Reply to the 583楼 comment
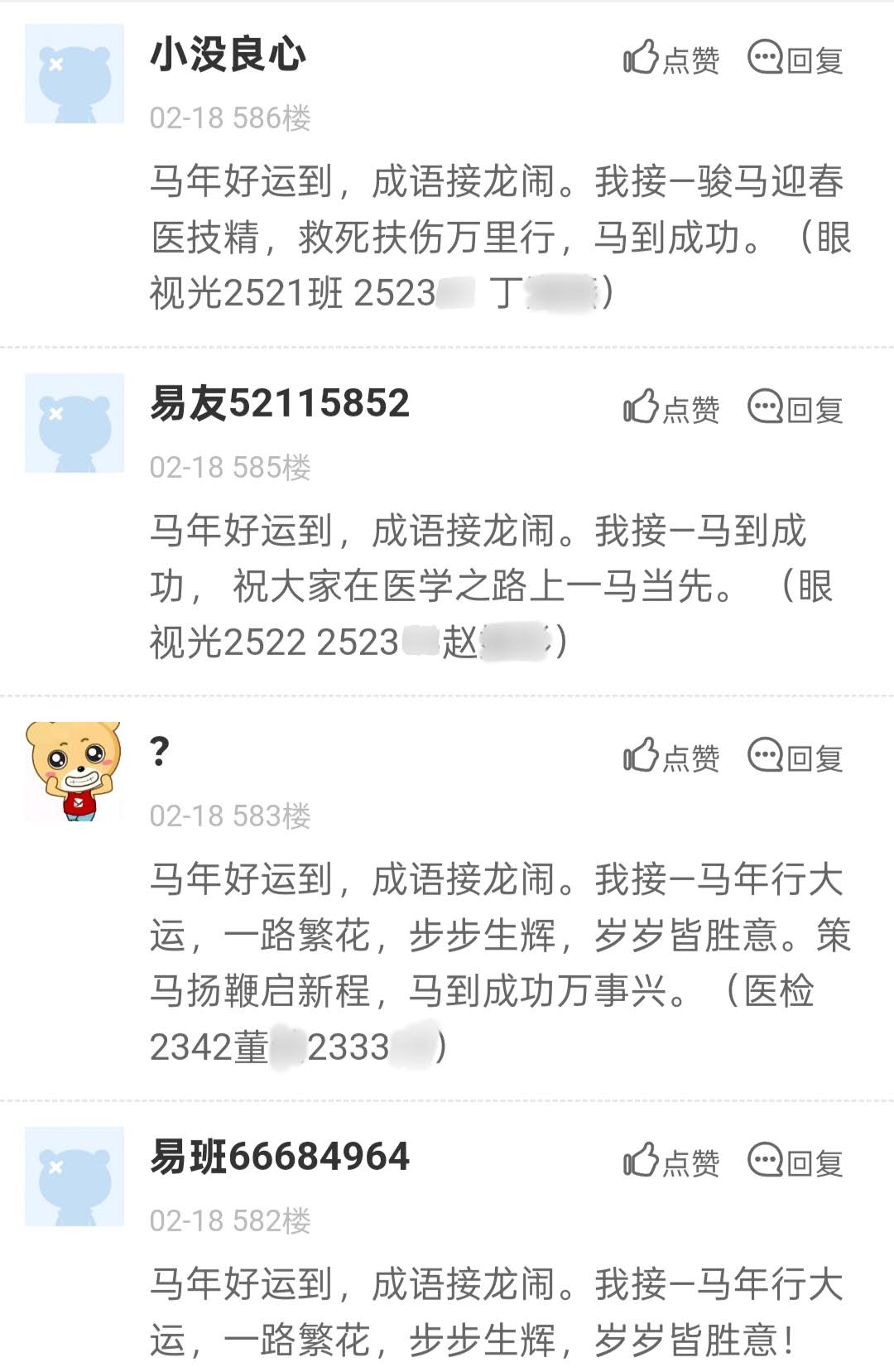Screen dimensions: 894x1372 pos(795,757)
